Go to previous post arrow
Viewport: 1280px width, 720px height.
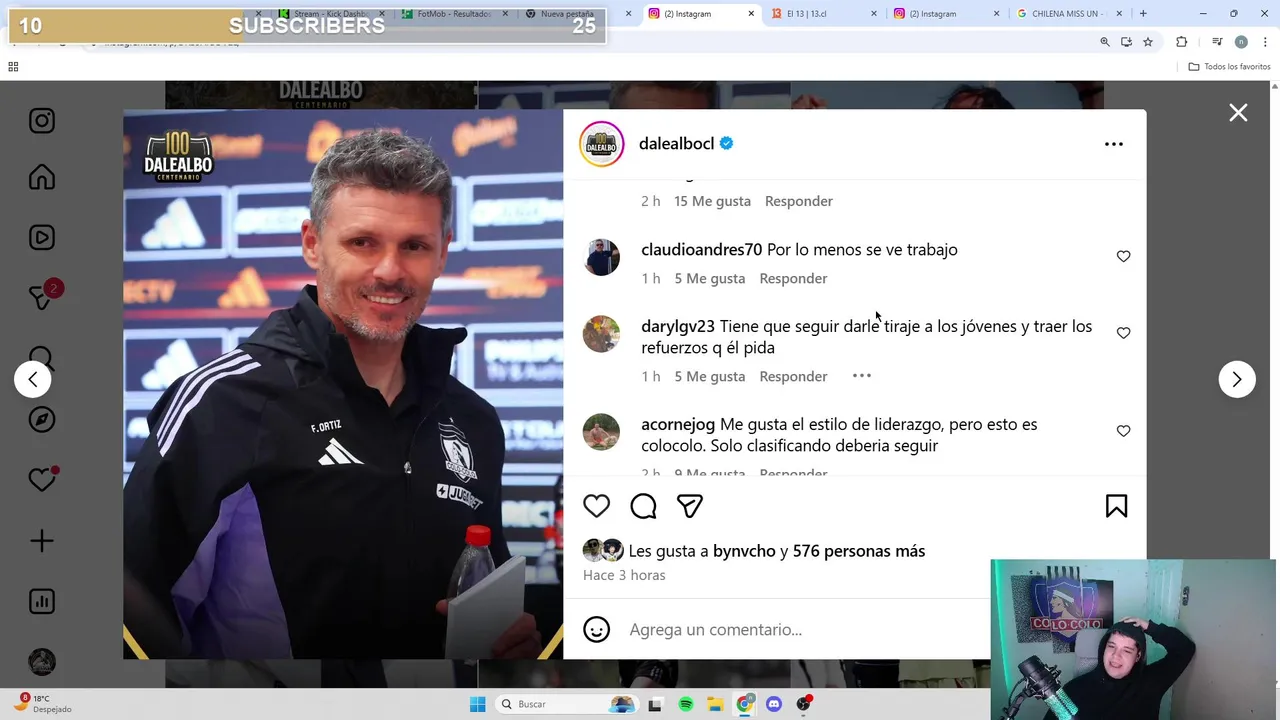(x=33, y=379)
